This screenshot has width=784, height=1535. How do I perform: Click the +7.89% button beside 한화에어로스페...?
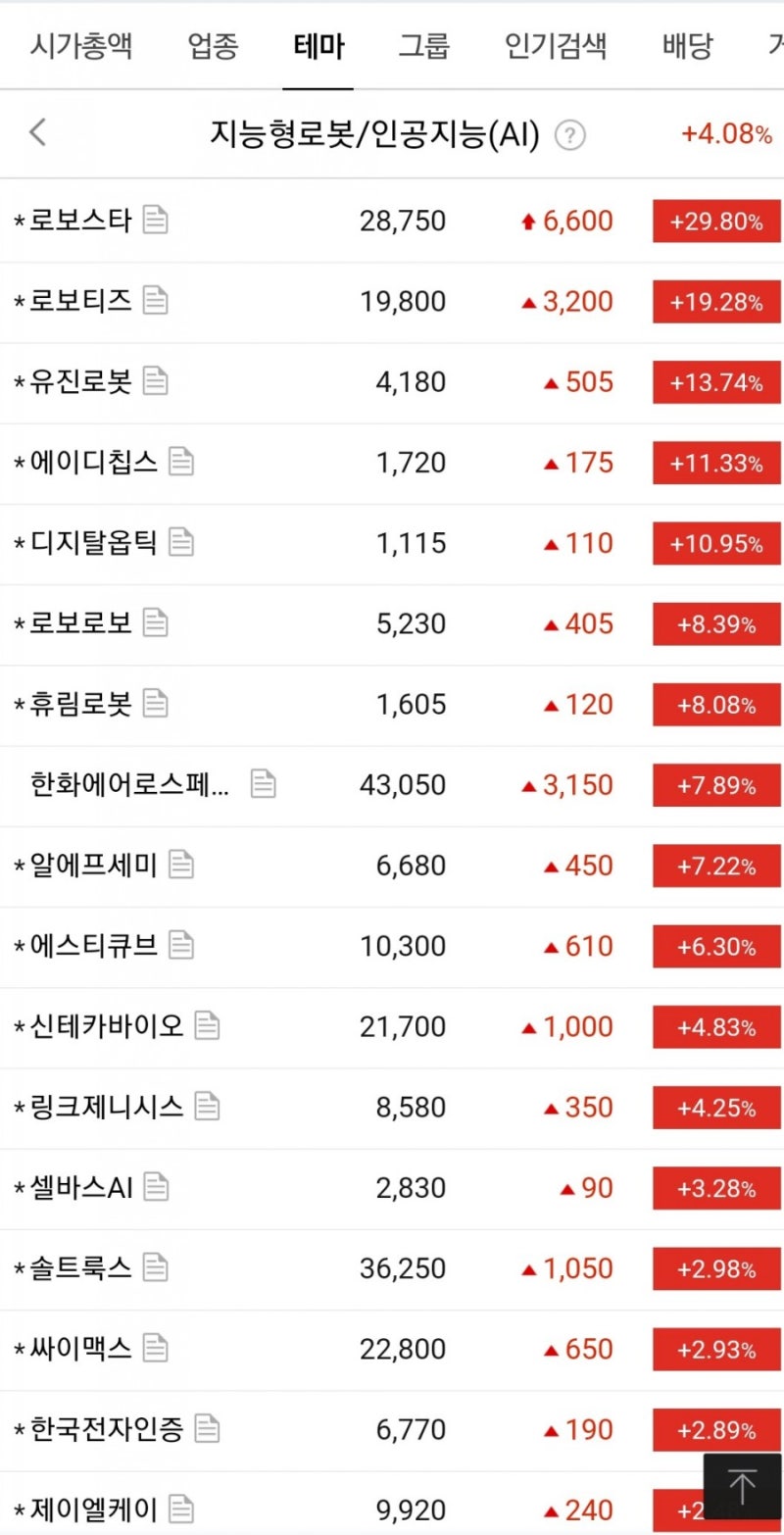[716, 784]
